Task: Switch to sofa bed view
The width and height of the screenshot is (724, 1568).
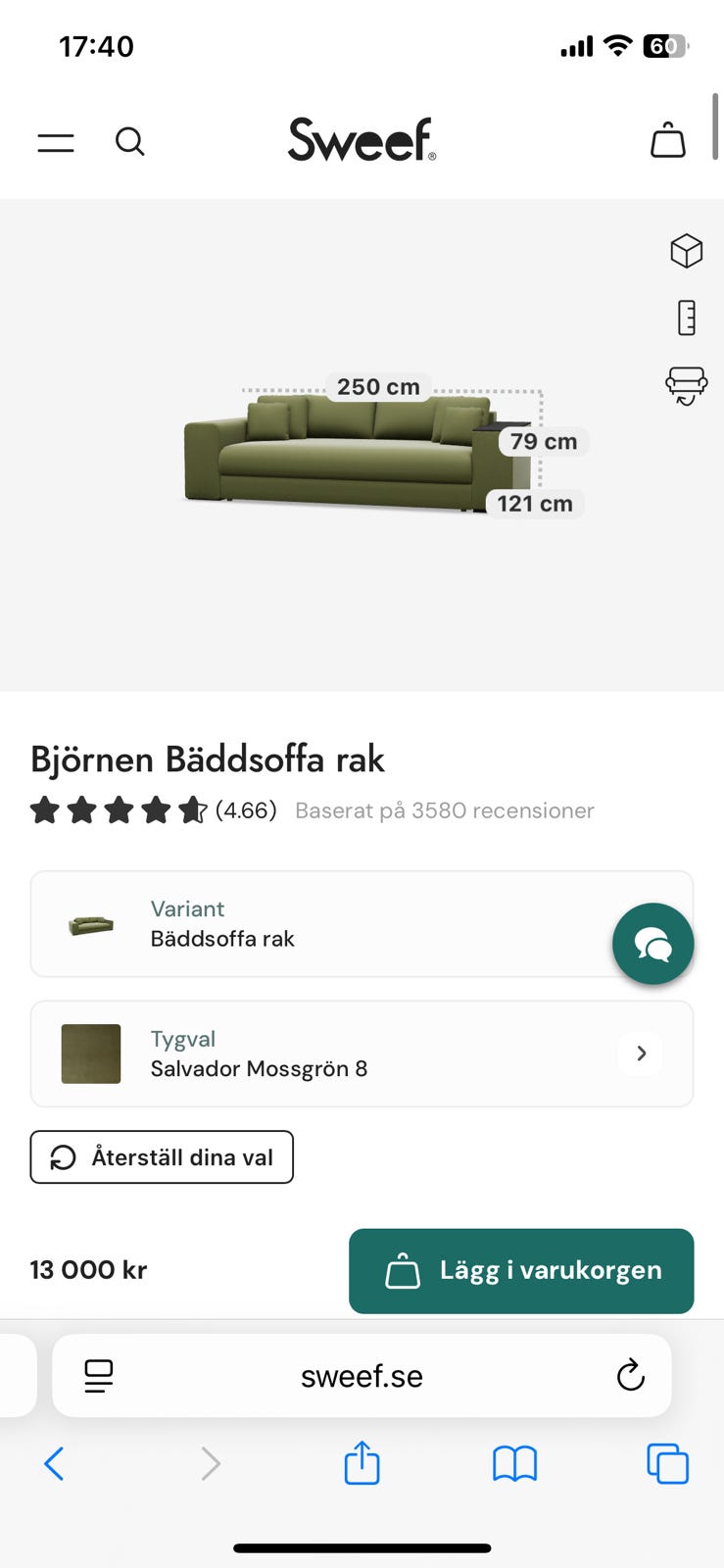Action: pyautogui.click(x=686, y=385)
